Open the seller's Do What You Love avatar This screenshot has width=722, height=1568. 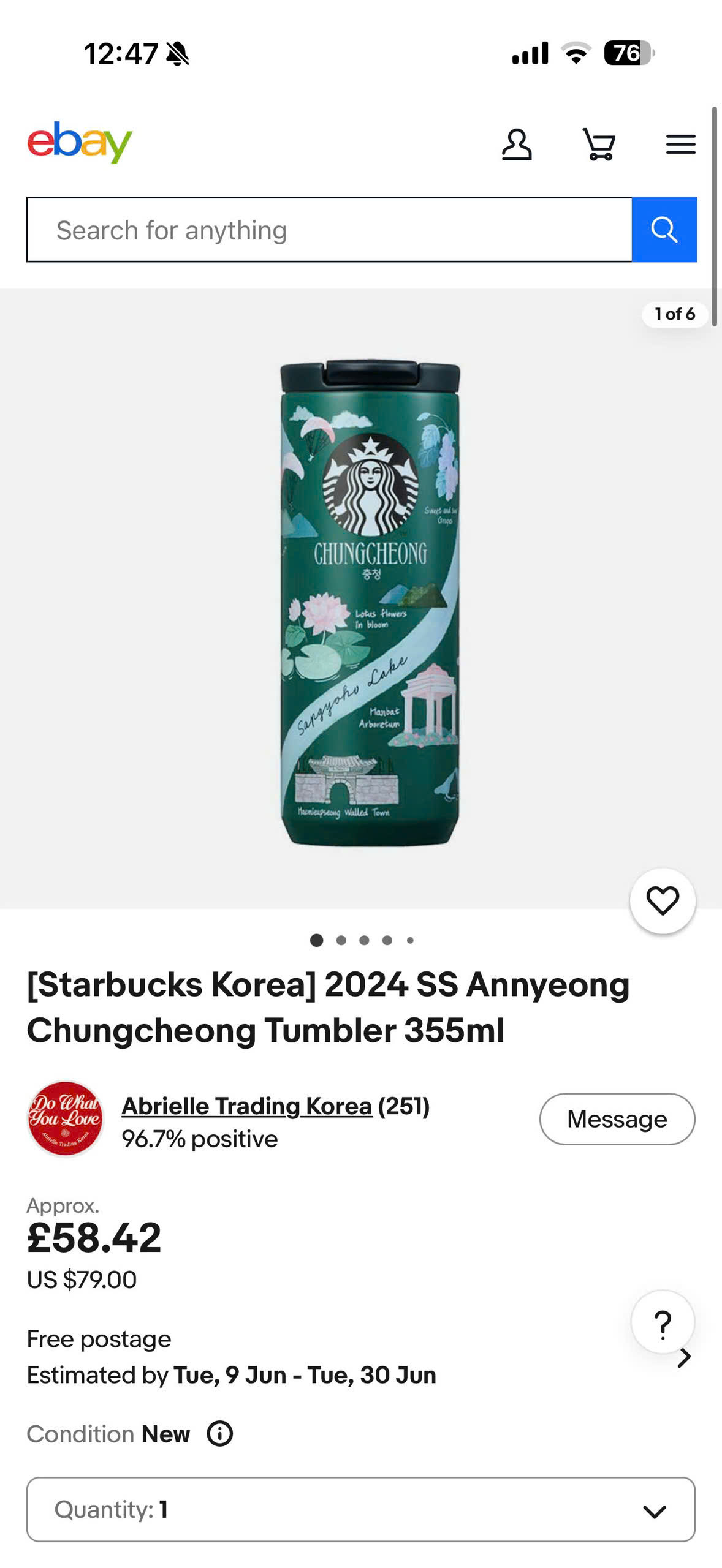click(x=65, y=1118)
